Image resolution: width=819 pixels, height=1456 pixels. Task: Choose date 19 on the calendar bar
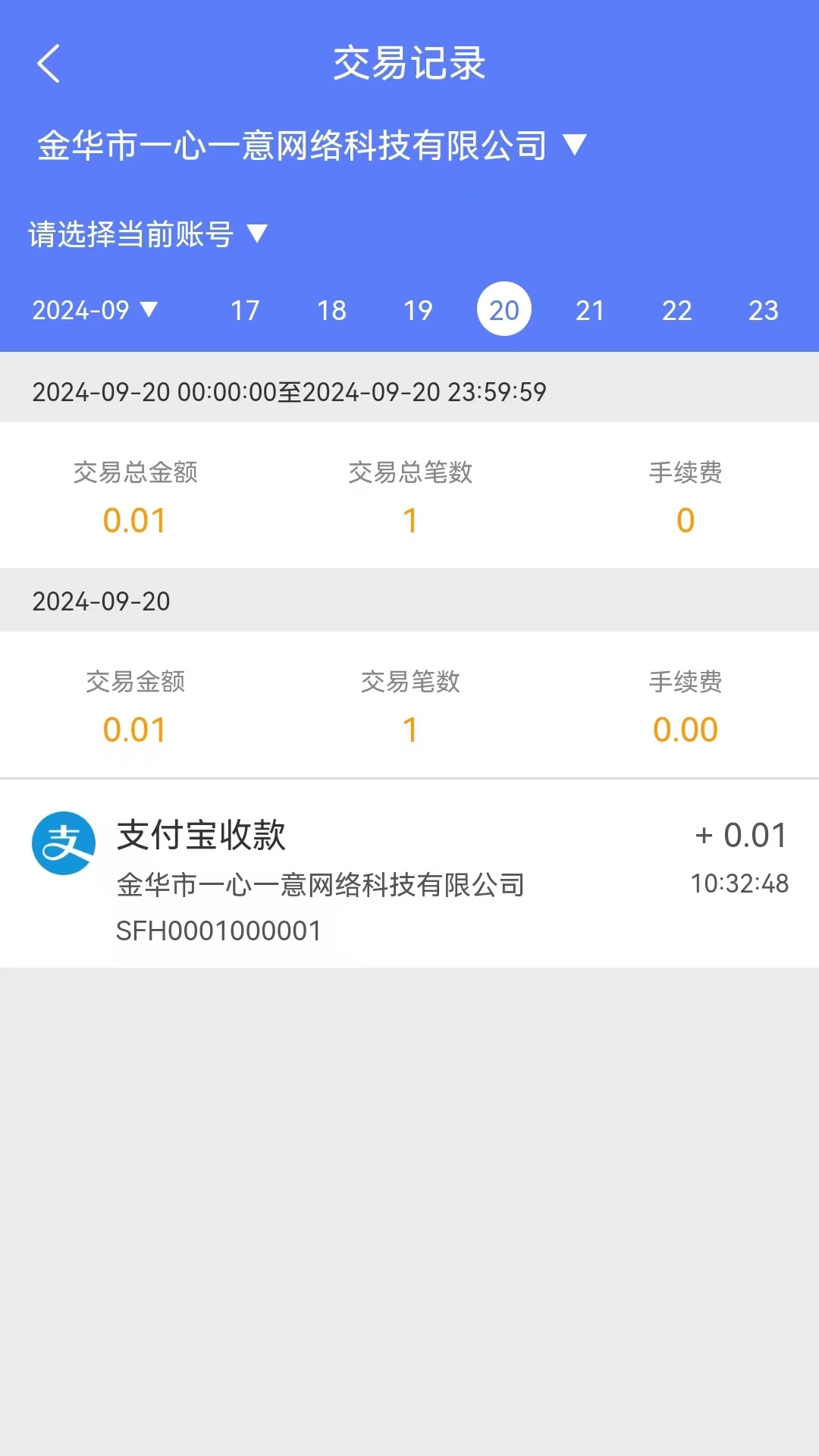(x=418, y=310)
